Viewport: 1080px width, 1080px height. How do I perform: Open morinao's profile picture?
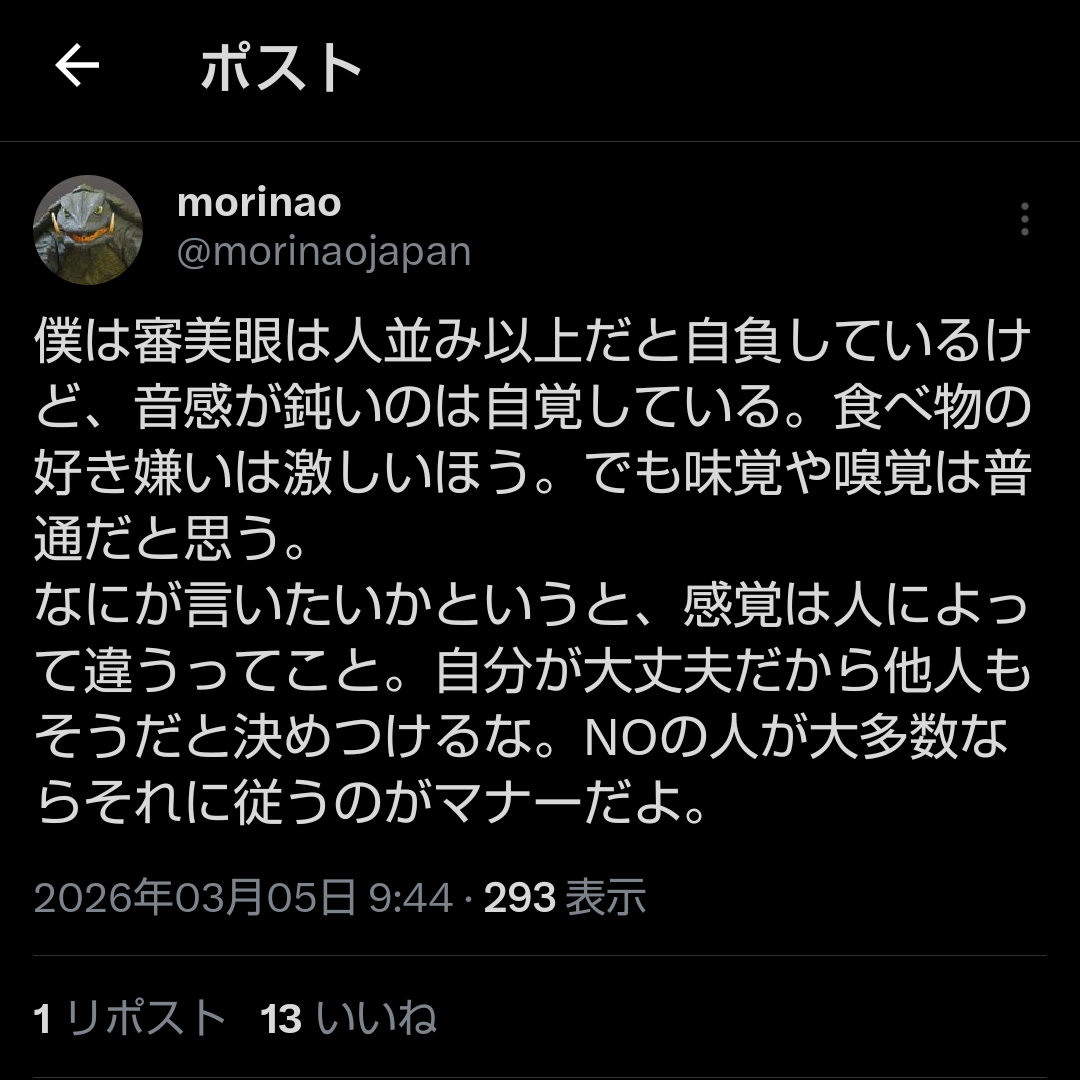coord(88,230)
